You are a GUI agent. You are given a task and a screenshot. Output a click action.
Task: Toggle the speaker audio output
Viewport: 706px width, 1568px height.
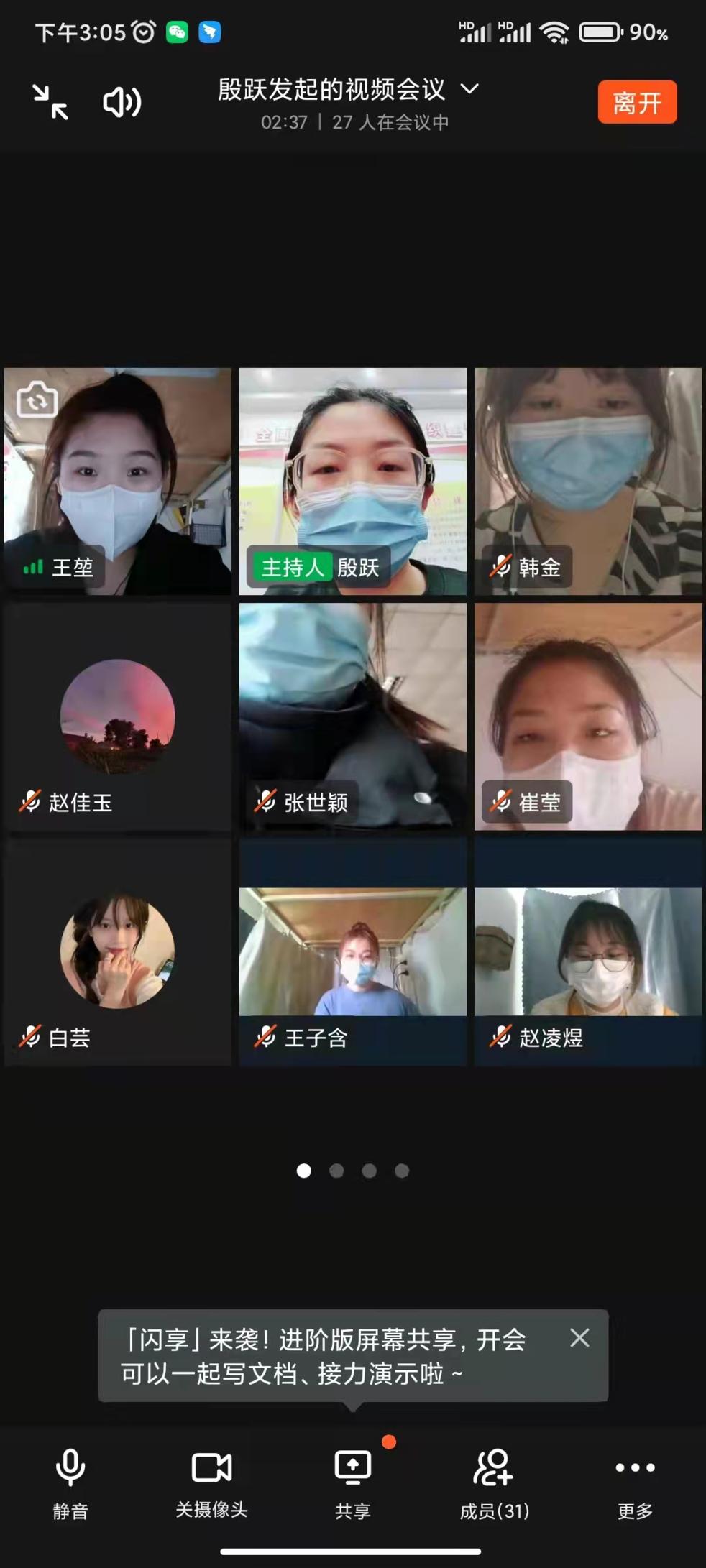click(x=122, y=103)
